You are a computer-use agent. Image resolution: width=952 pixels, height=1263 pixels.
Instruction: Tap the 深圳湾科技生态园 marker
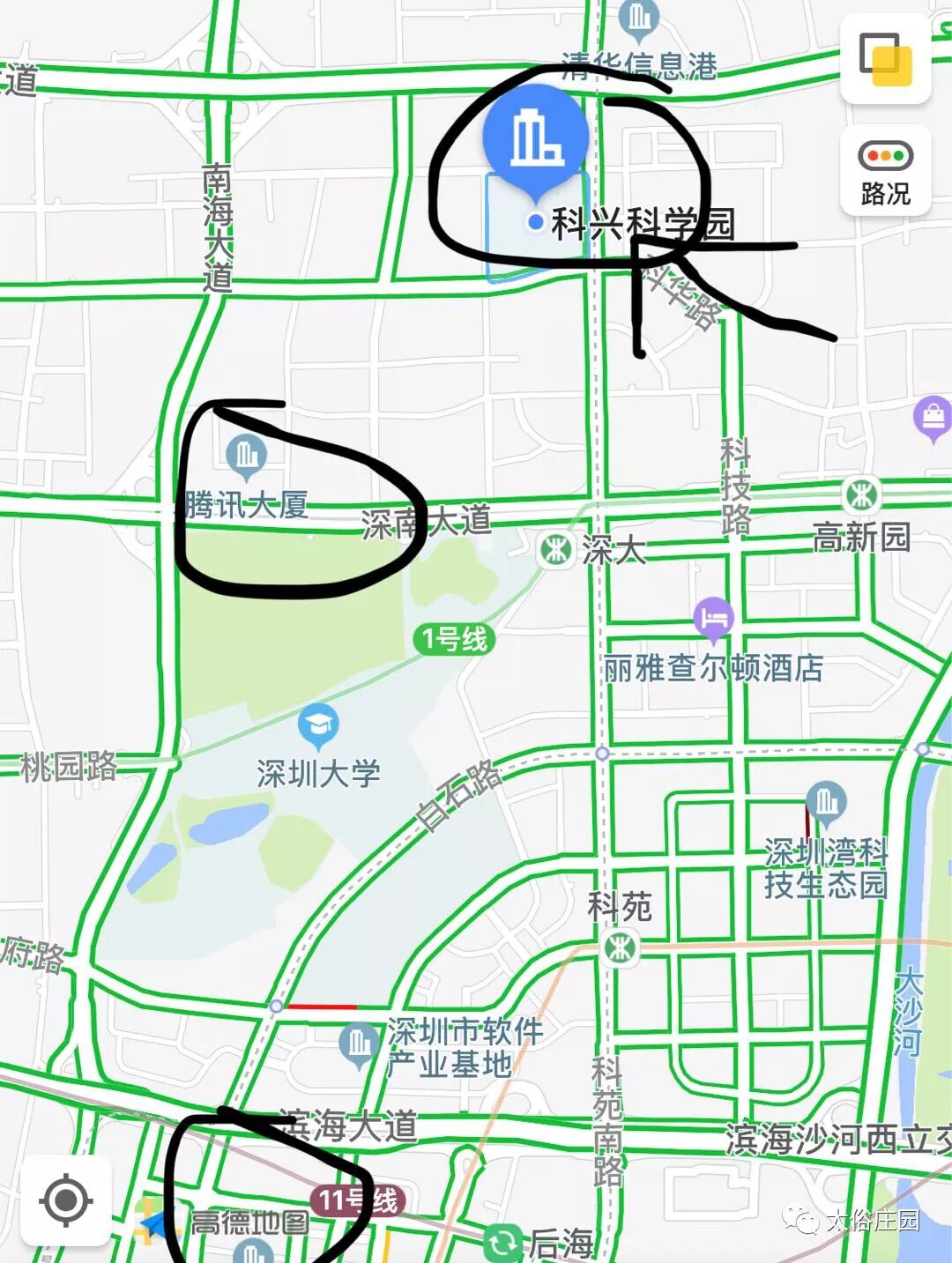point(826,802)
